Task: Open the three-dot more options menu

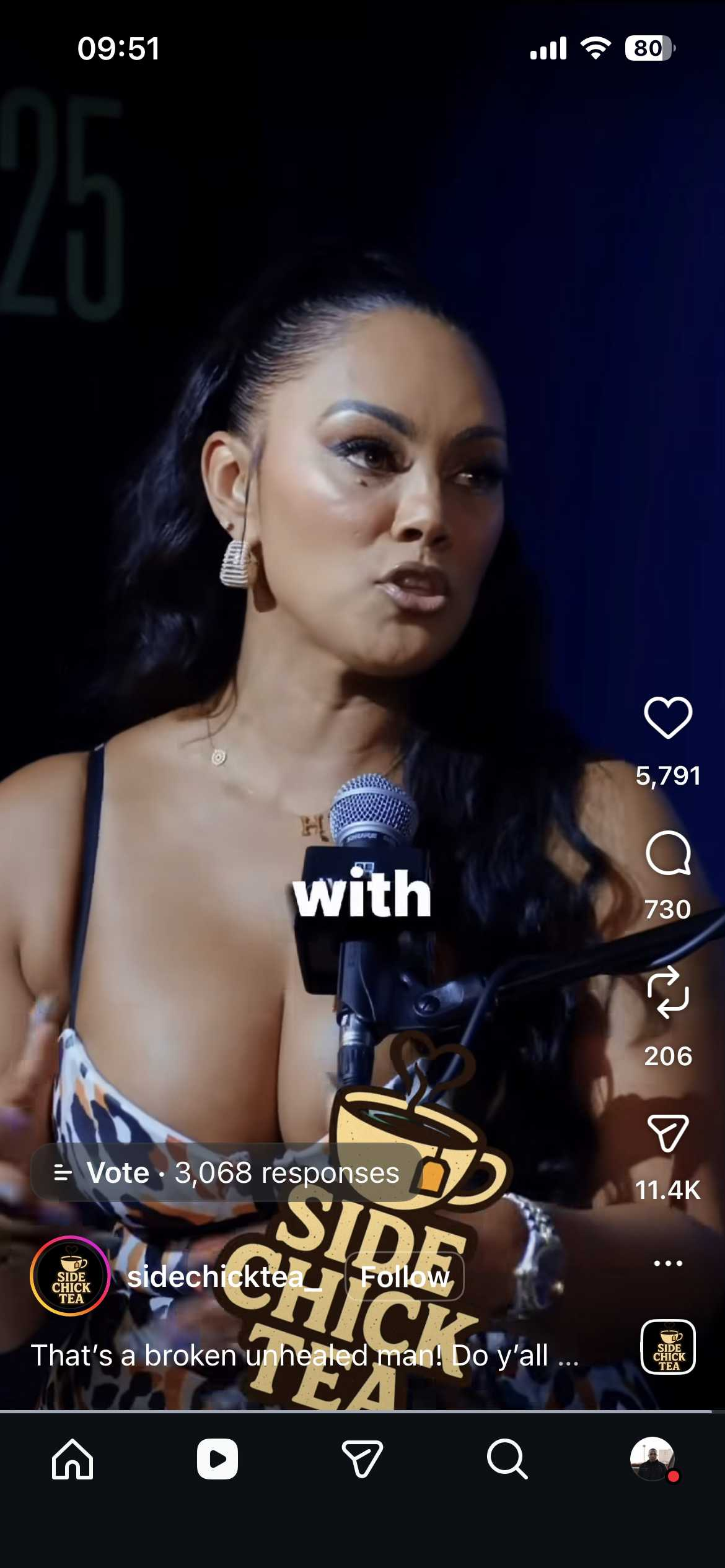Action: pyautogui.click(x=667, y=1263)
